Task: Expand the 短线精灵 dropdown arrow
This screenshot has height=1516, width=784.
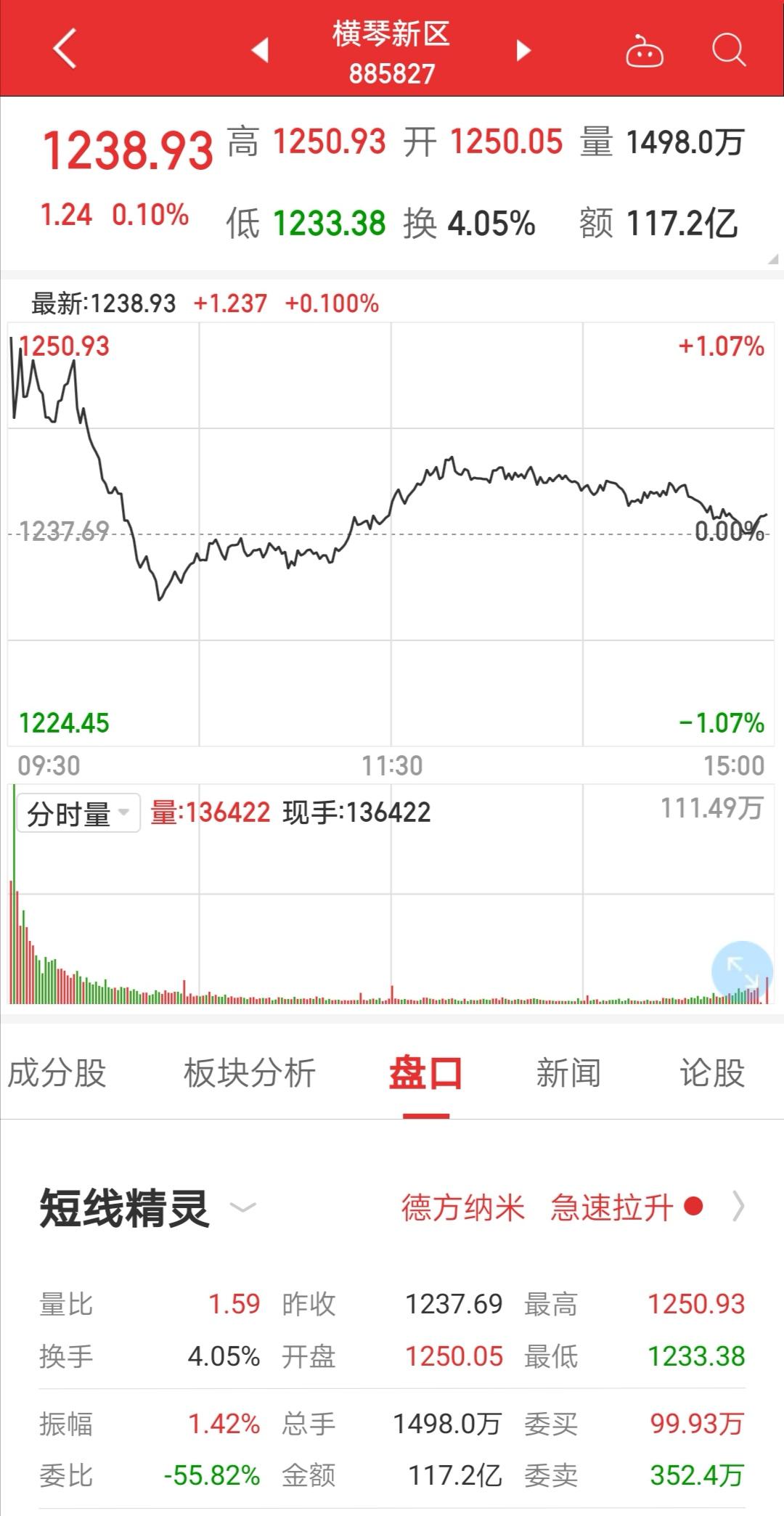Action: pyautogui.click(x=242, y=1208)
